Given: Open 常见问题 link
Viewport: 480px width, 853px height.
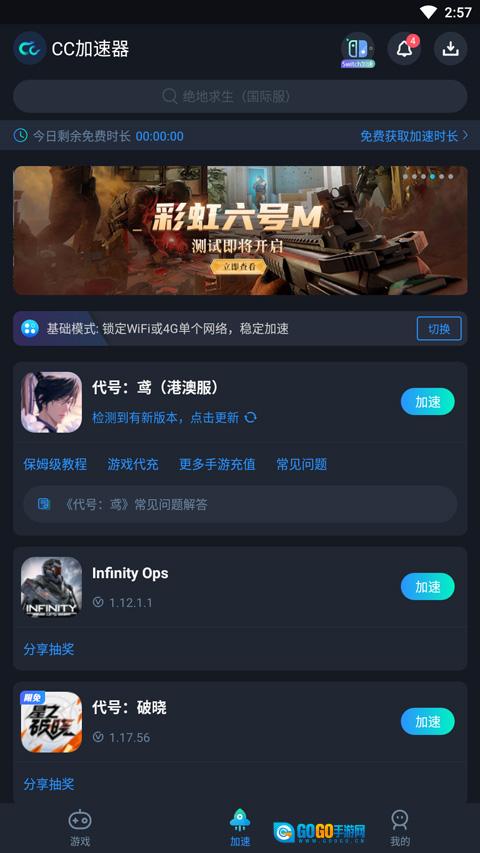Looking at the screenshot, I should tap(301, 465).
